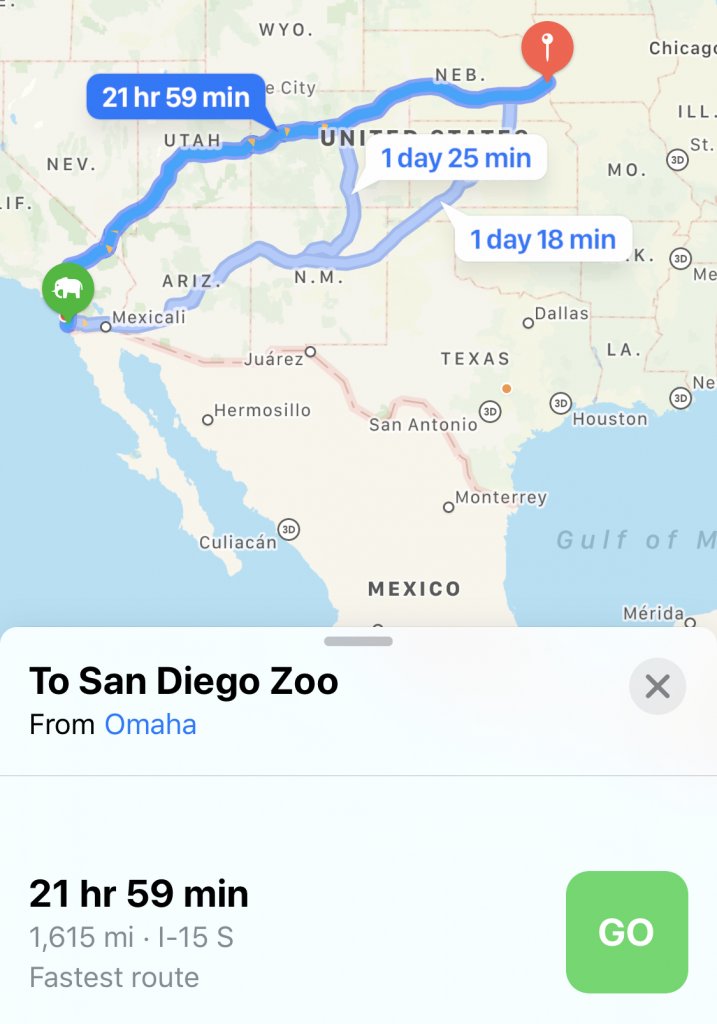Select the 1 day 18 min route
Viewport: 717px width, 1024px height.
(543, 239)
